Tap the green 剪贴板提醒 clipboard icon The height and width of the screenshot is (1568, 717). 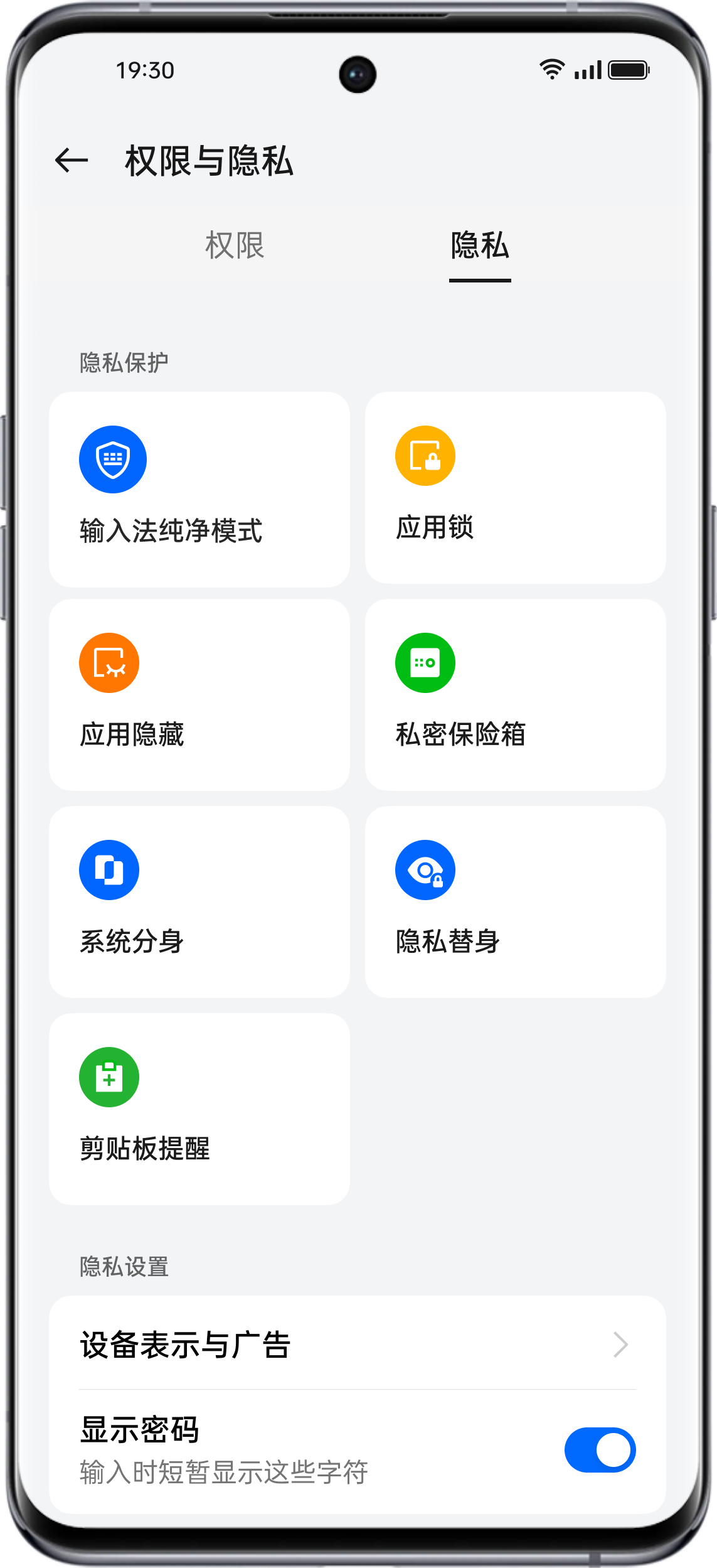[x=108, y=1077]
